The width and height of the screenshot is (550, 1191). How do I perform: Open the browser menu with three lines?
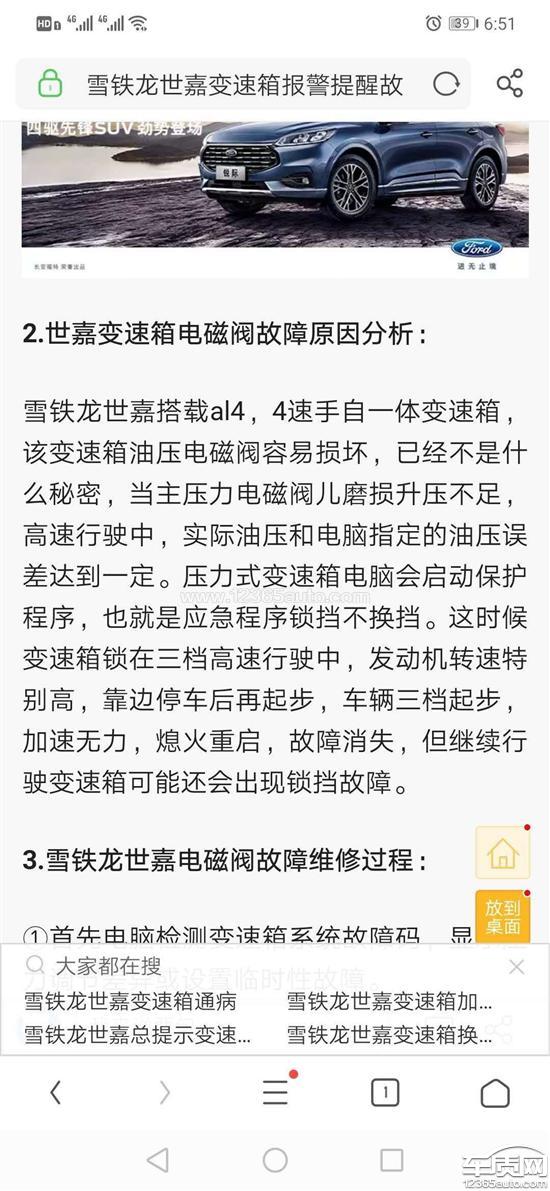tap(275, 1093)
